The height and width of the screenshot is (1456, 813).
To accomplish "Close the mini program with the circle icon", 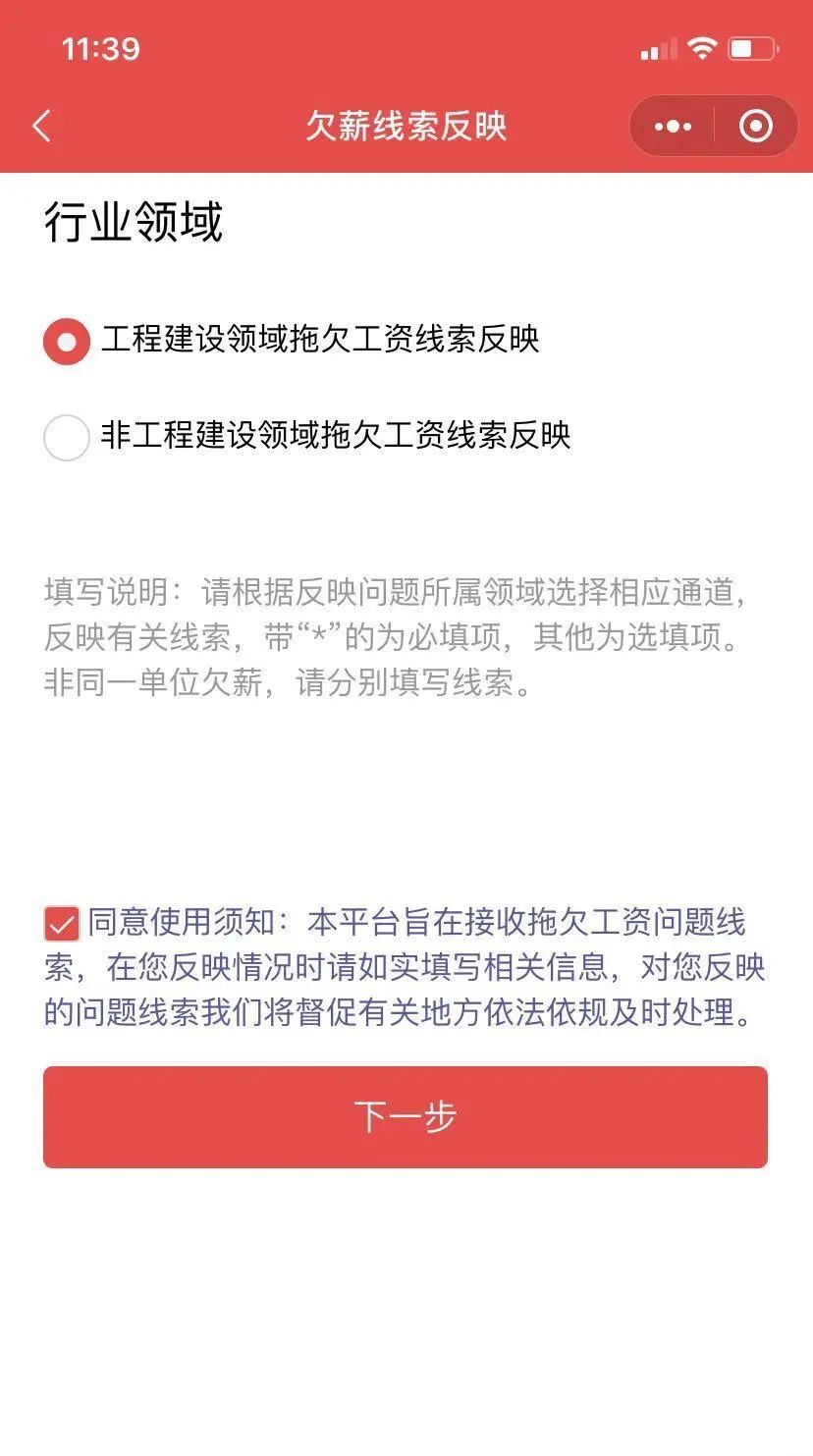I will click(755, 127).
